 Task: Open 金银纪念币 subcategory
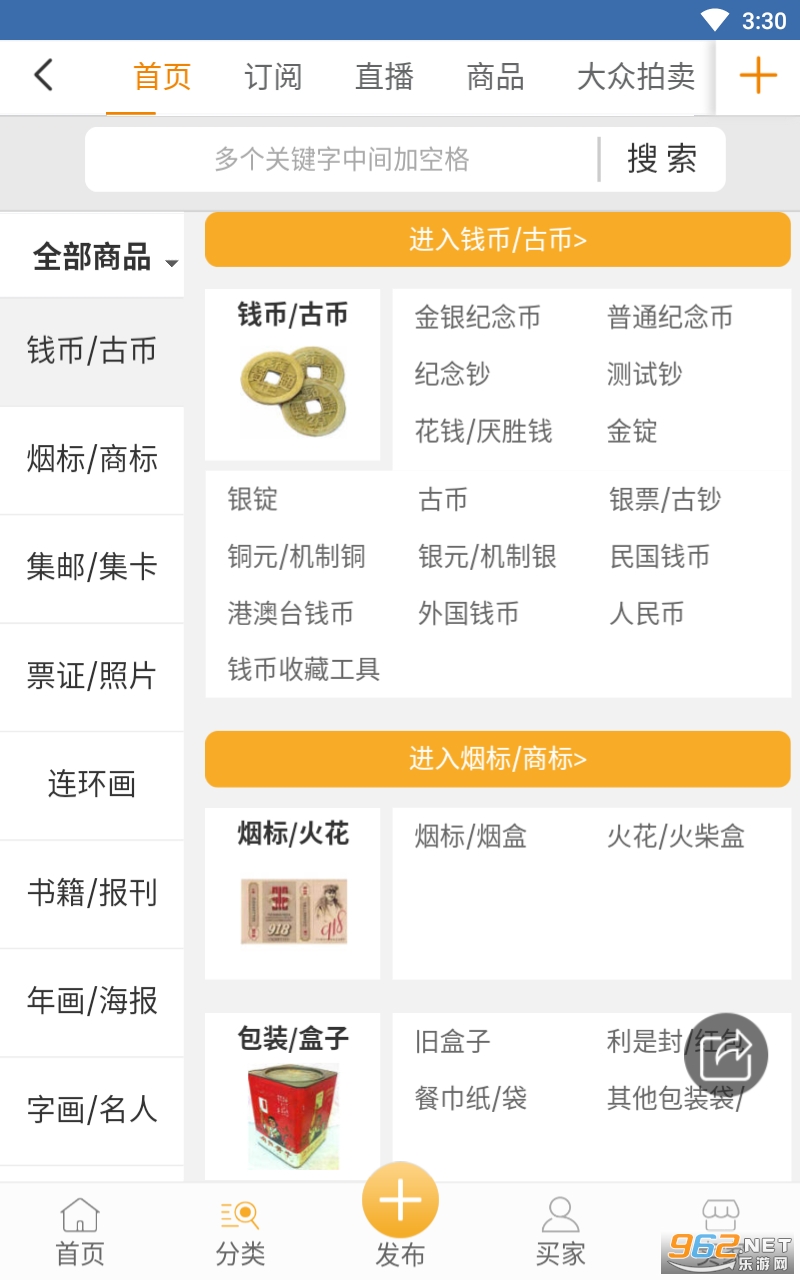[477, 318]
